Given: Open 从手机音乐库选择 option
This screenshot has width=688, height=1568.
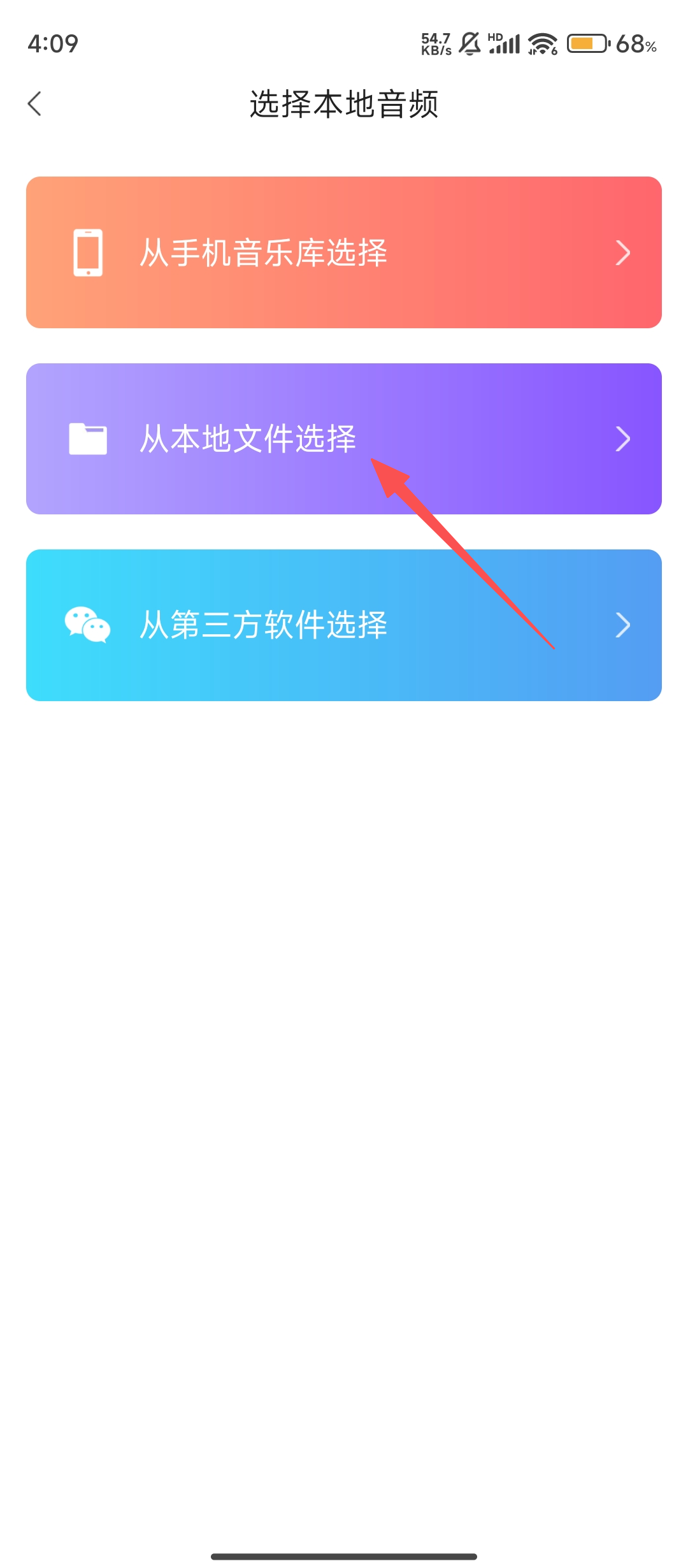Looking at the screenshot, I should click(x=344, y=252).
